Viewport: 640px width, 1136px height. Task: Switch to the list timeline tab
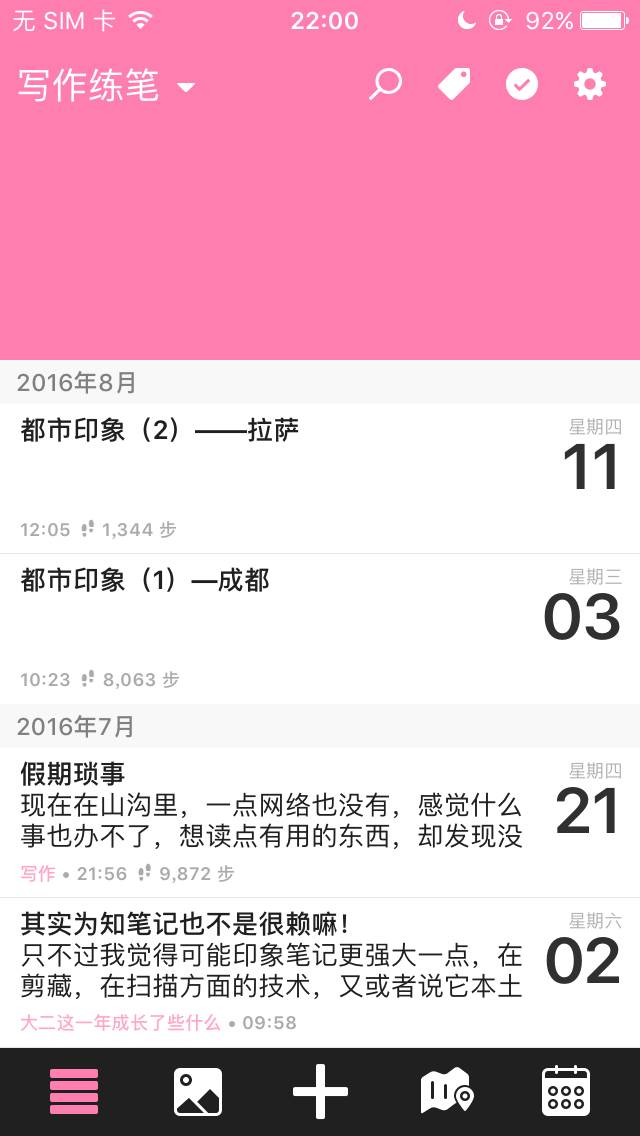pos(74,1092)
